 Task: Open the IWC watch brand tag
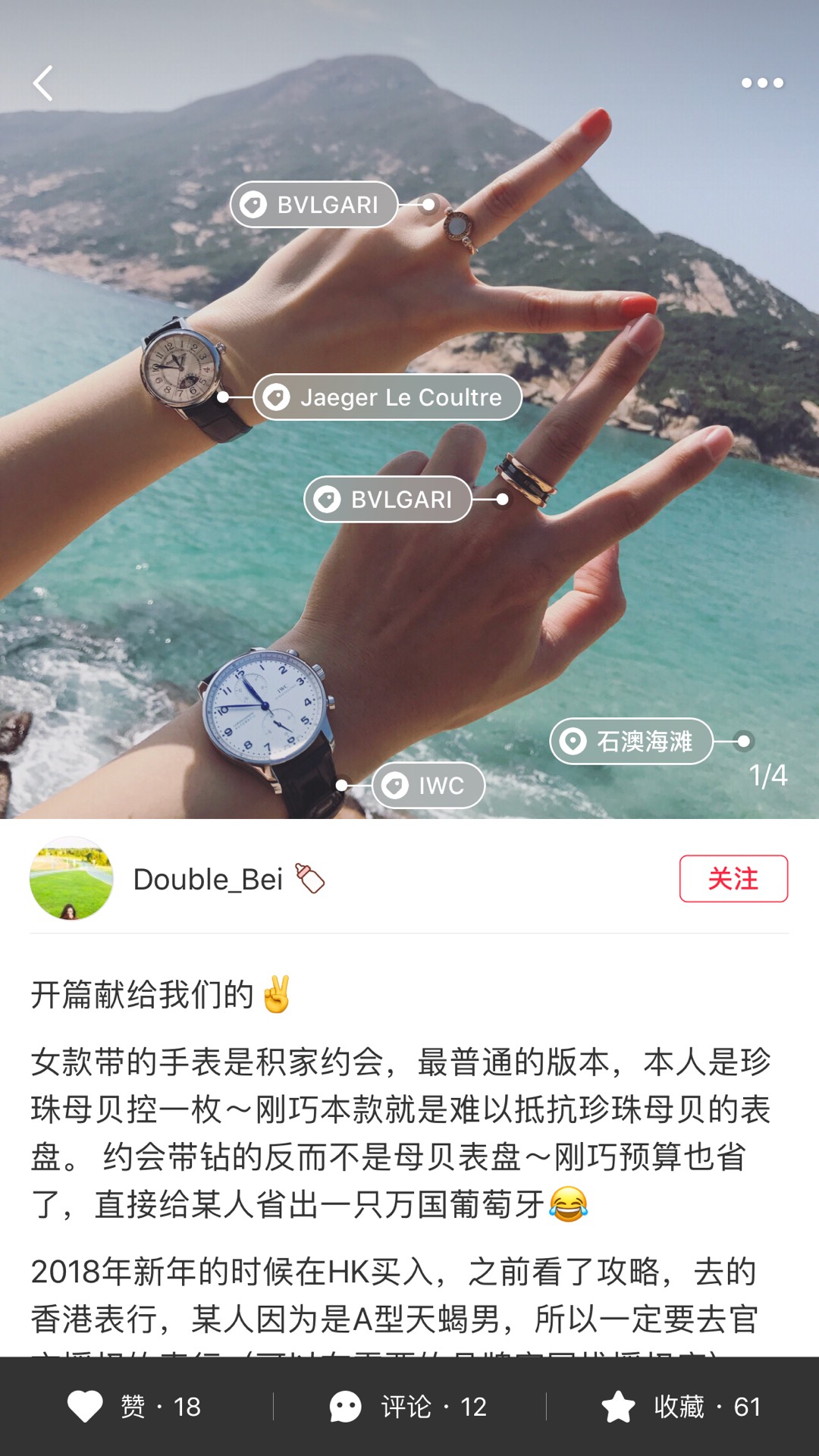(x=428, y=786)
